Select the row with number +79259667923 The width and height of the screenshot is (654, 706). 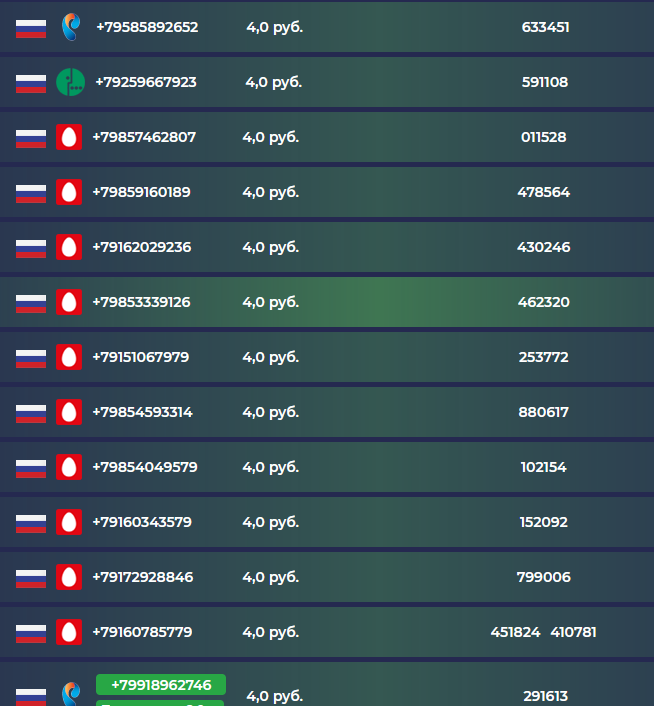(x=146, y=82)
